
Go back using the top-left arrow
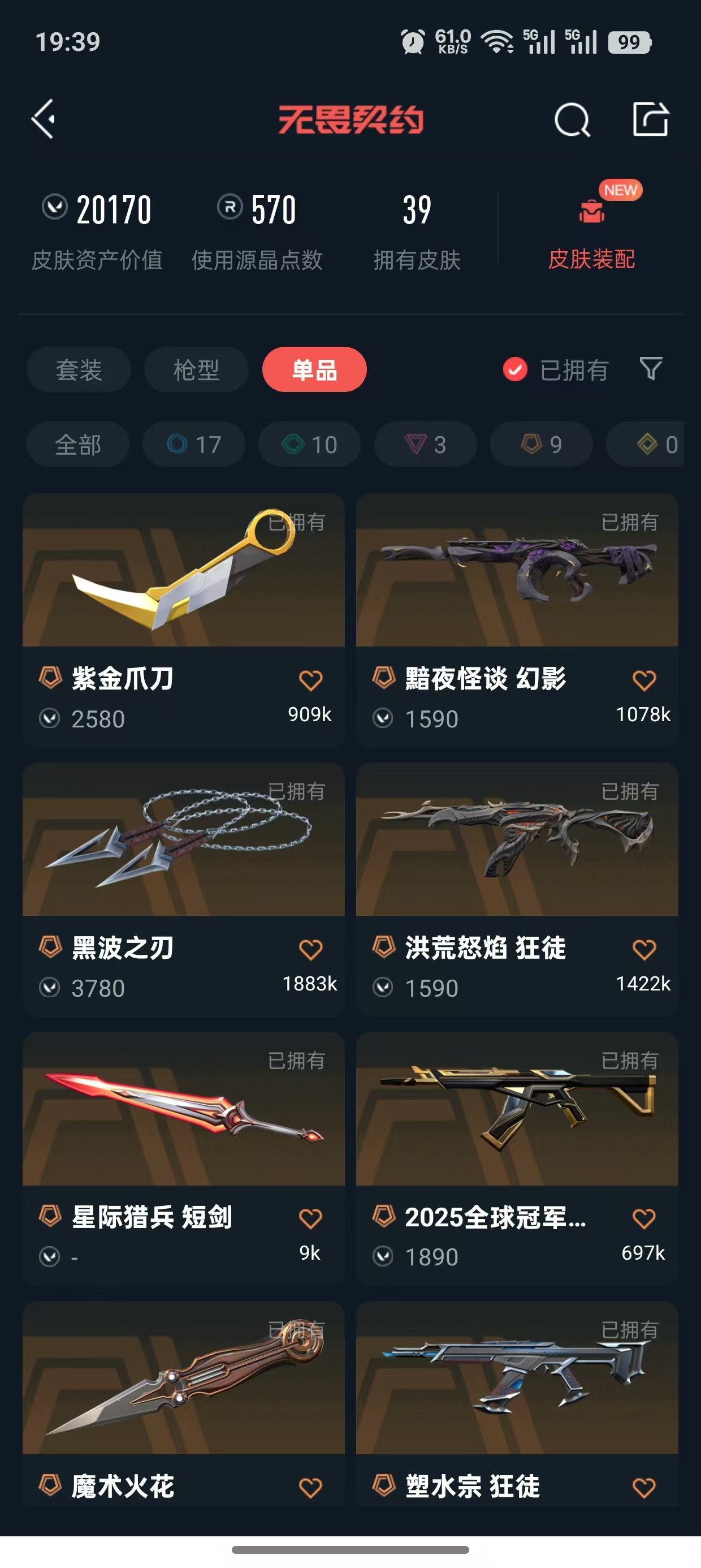pyautogui.click(x=44, y=119)
